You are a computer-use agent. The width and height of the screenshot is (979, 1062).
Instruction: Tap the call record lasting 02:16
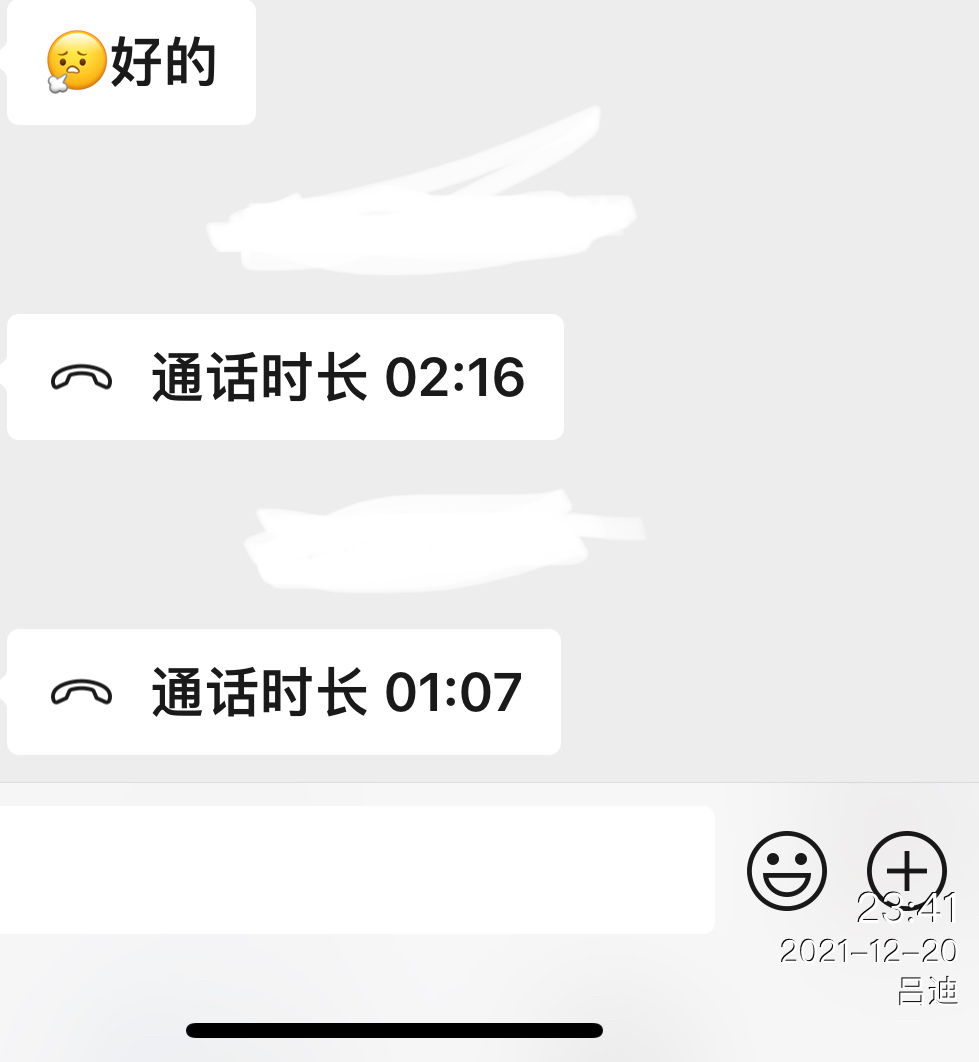coord(286,377)
